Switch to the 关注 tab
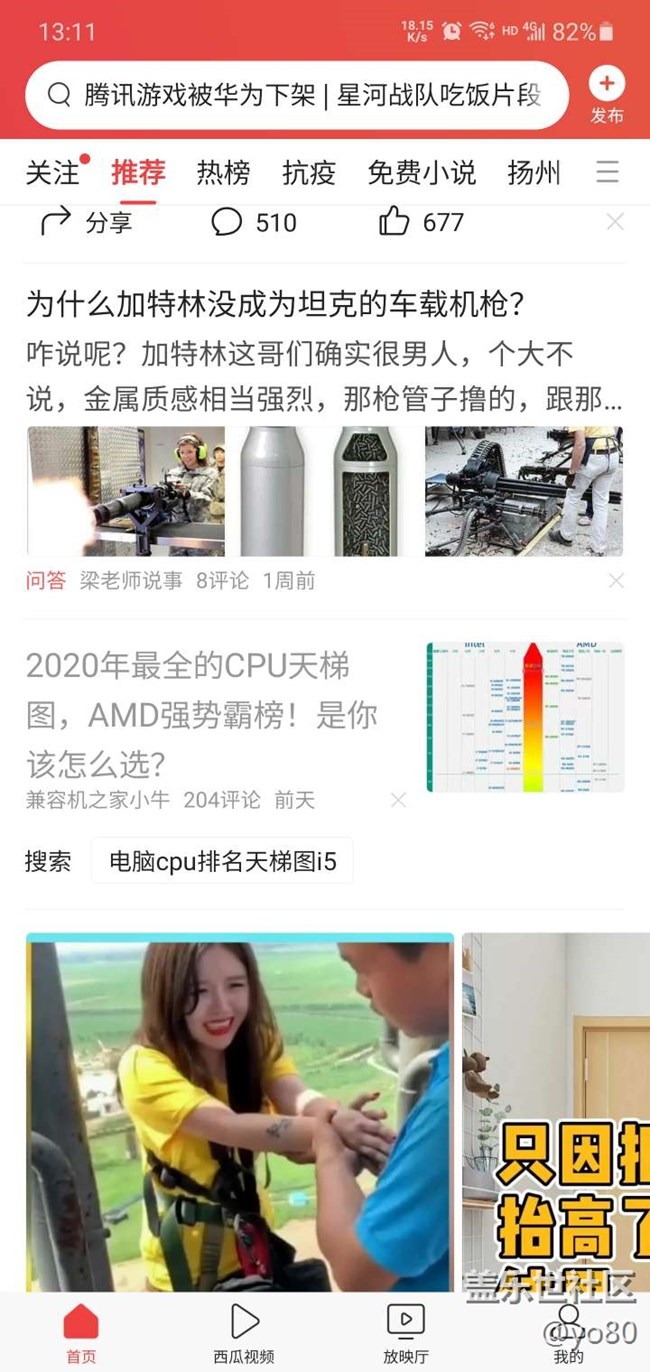The height and width of the screenshot is (1372, 650). pyautogui.click(x=52, y=173)
